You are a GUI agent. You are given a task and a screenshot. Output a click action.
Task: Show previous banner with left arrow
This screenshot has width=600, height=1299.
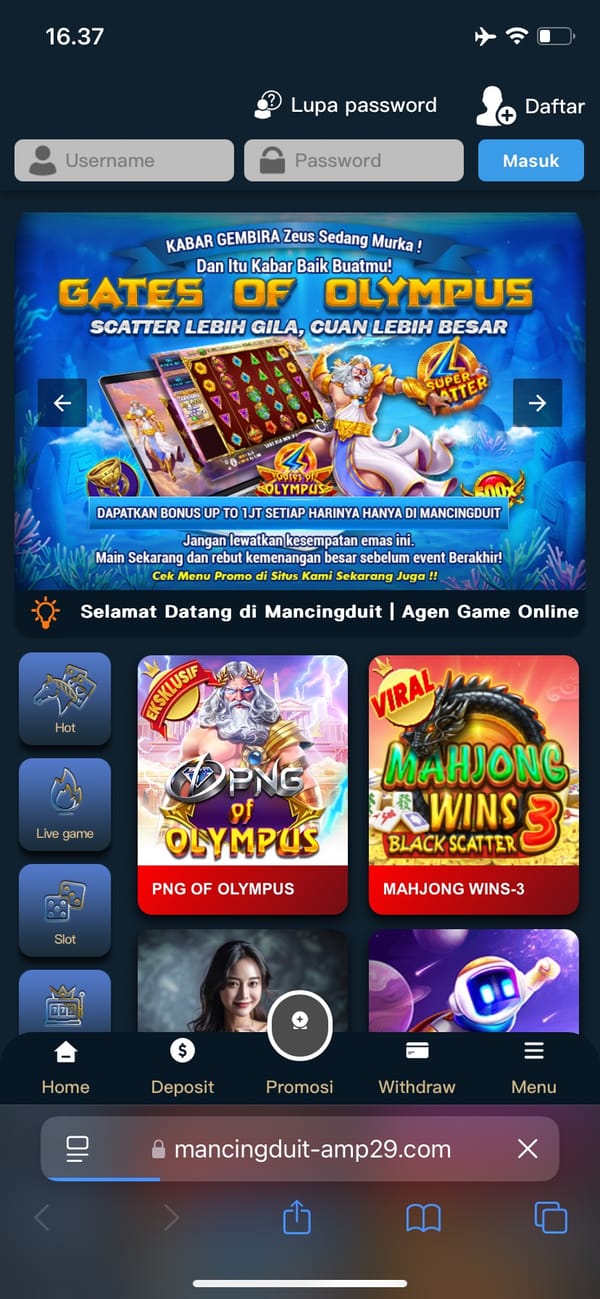[62, 403]
